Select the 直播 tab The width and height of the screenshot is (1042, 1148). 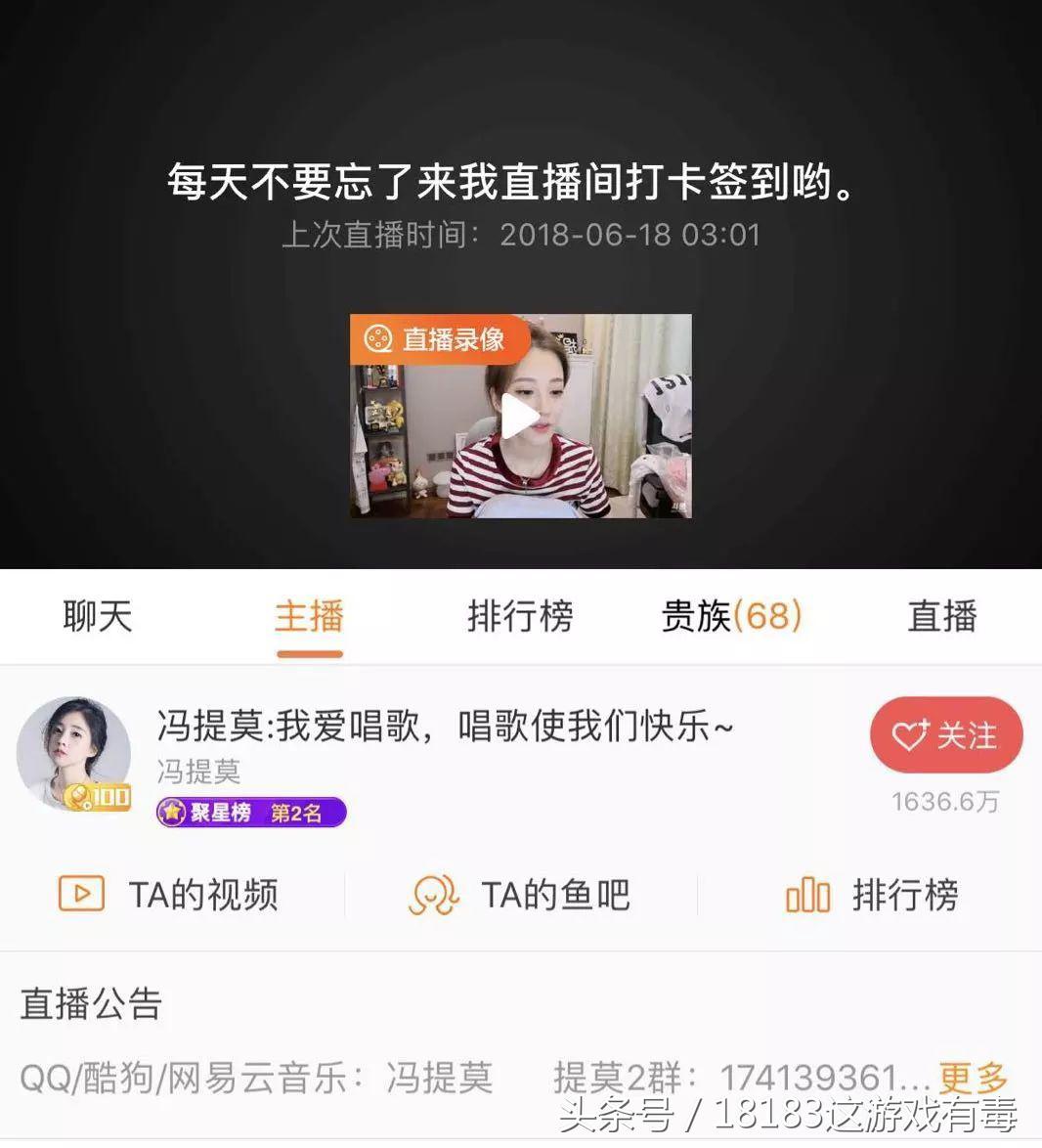(941, 616)
